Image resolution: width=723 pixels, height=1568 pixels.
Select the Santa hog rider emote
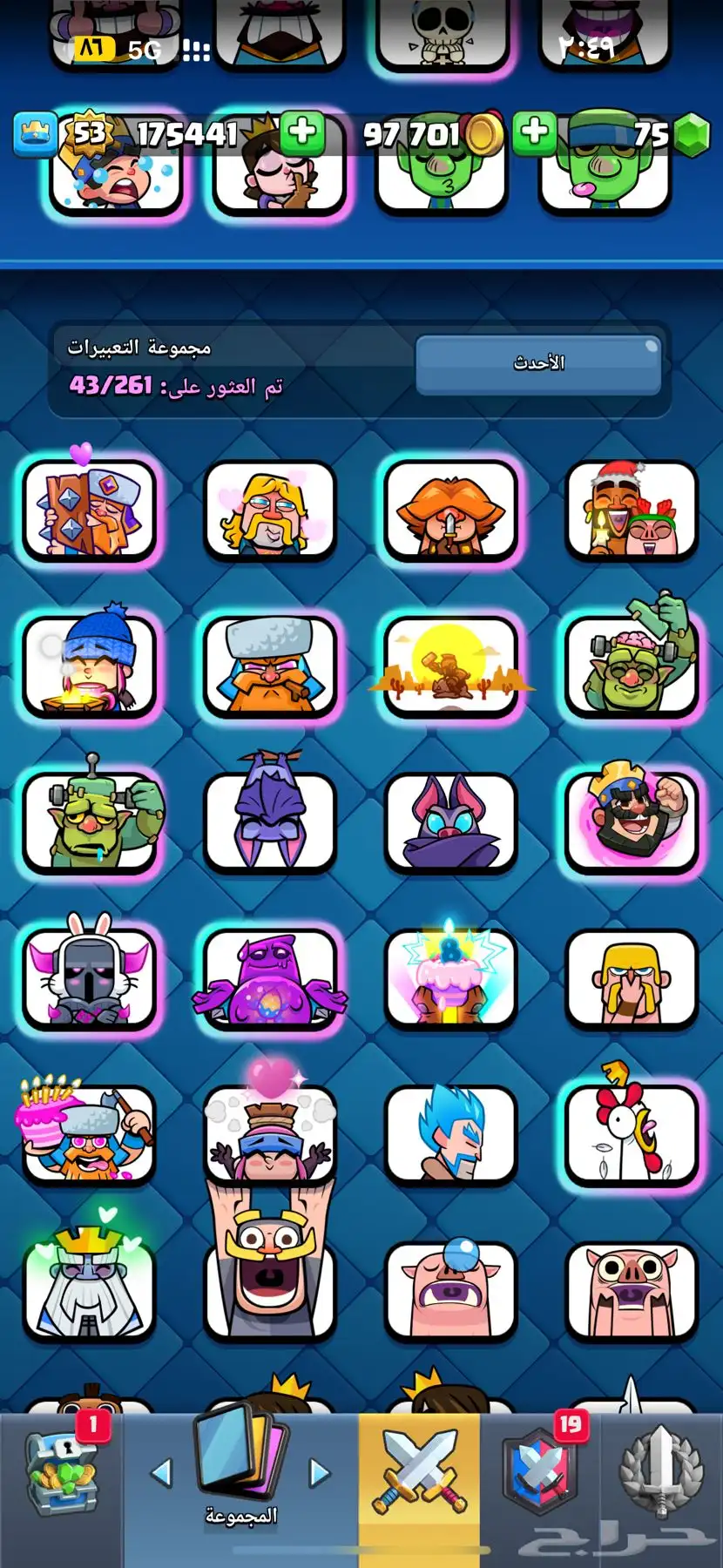coord(632,510)
